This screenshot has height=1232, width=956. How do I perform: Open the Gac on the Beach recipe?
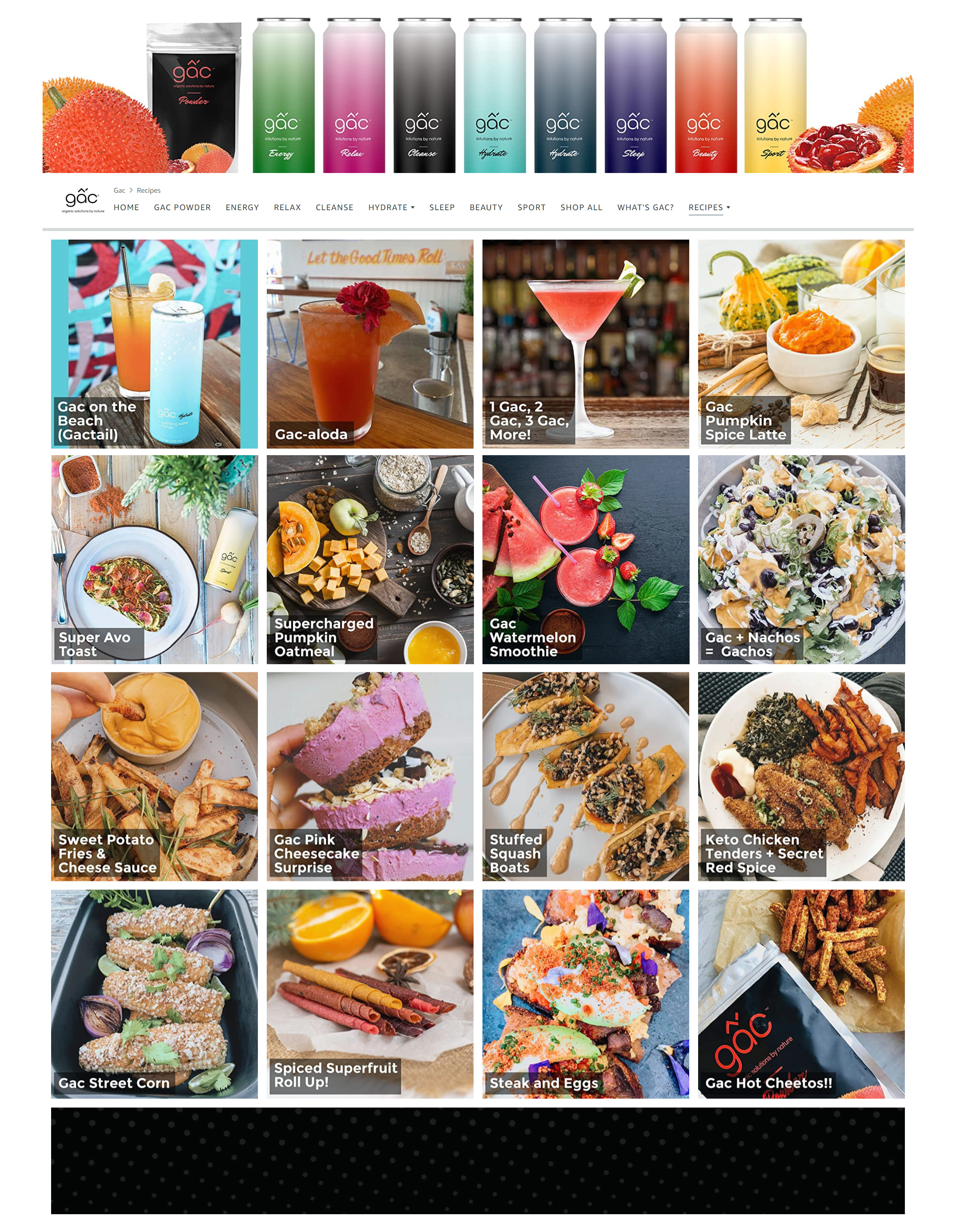[x=154, y=344]
